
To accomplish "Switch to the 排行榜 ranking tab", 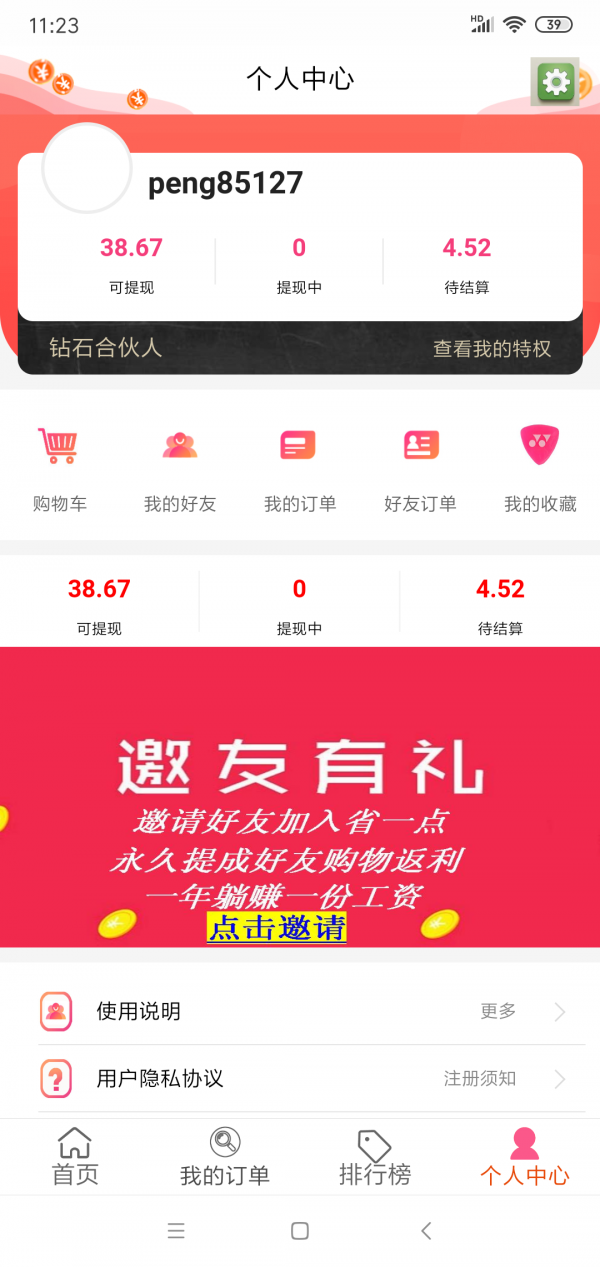I will click(x=375, y=1156).
